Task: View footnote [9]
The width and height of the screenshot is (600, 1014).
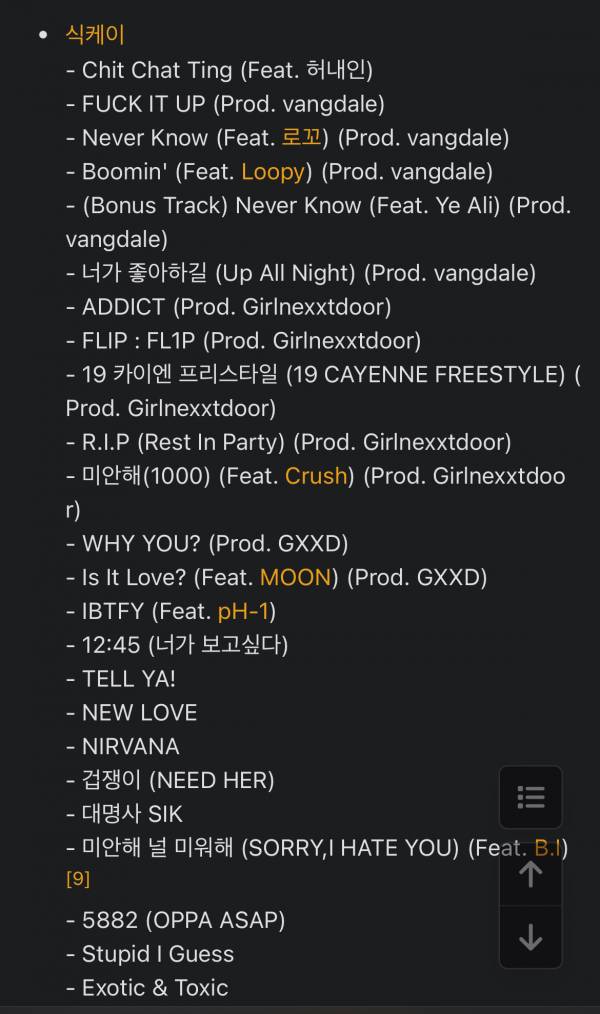Action: click(78, 880)
